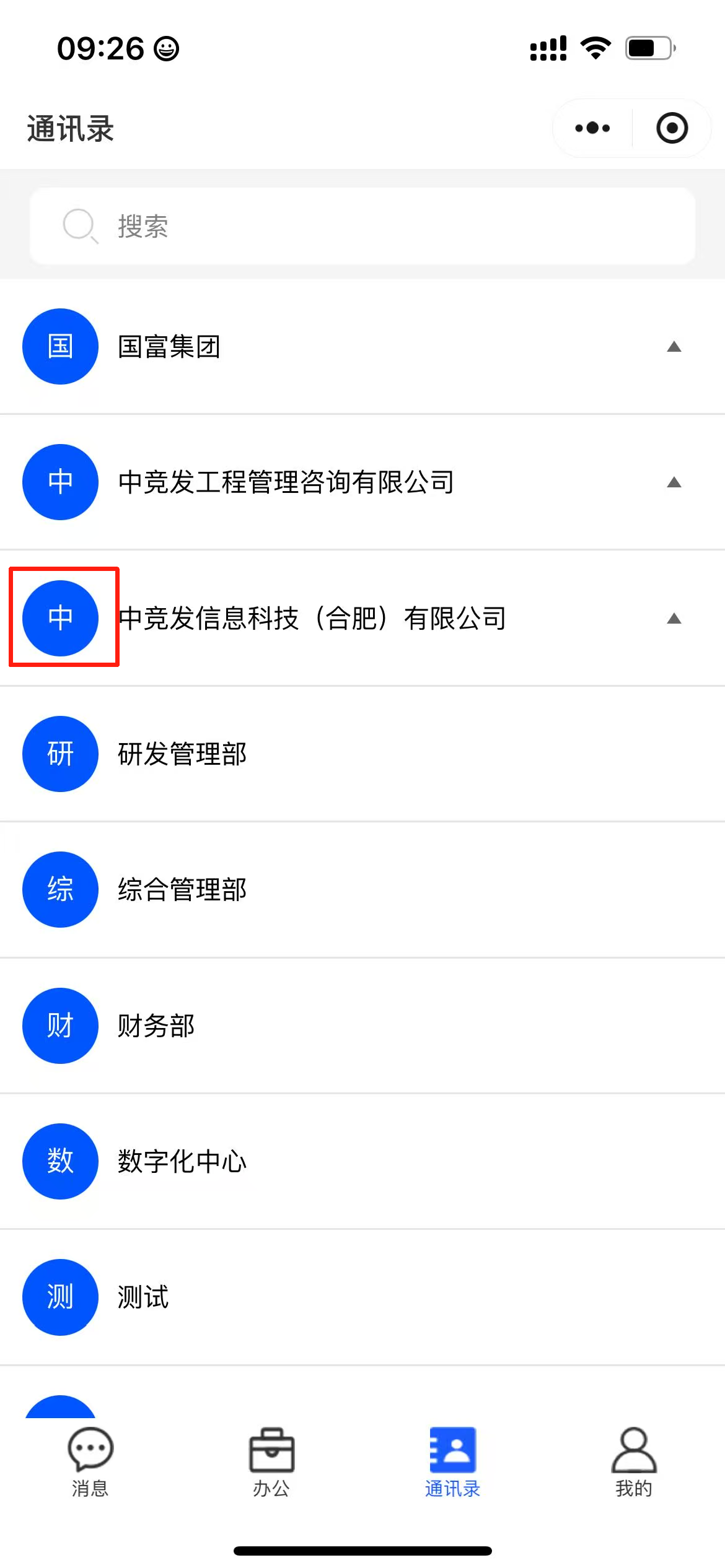Open the 测试 department
This screenshot has height=1568, width=725.
(143, 1297)
